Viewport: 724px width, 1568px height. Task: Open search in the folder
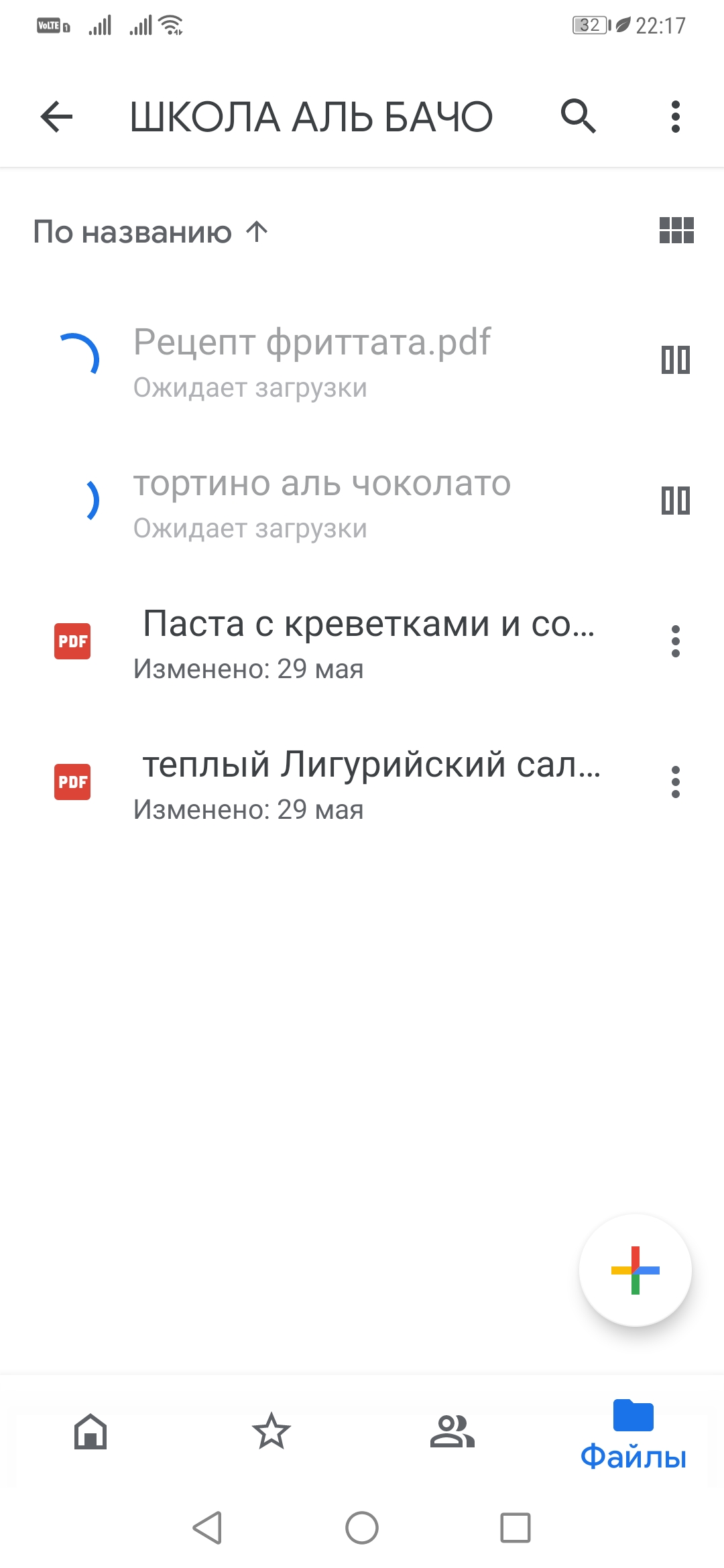[x=578, y=117]
